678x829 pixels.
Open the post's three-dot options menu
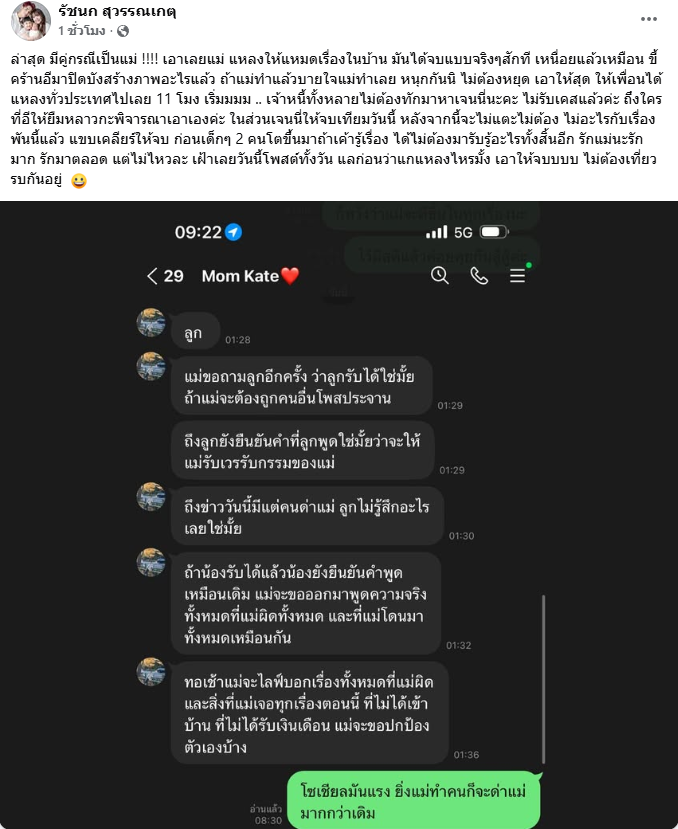coord(649,18)
